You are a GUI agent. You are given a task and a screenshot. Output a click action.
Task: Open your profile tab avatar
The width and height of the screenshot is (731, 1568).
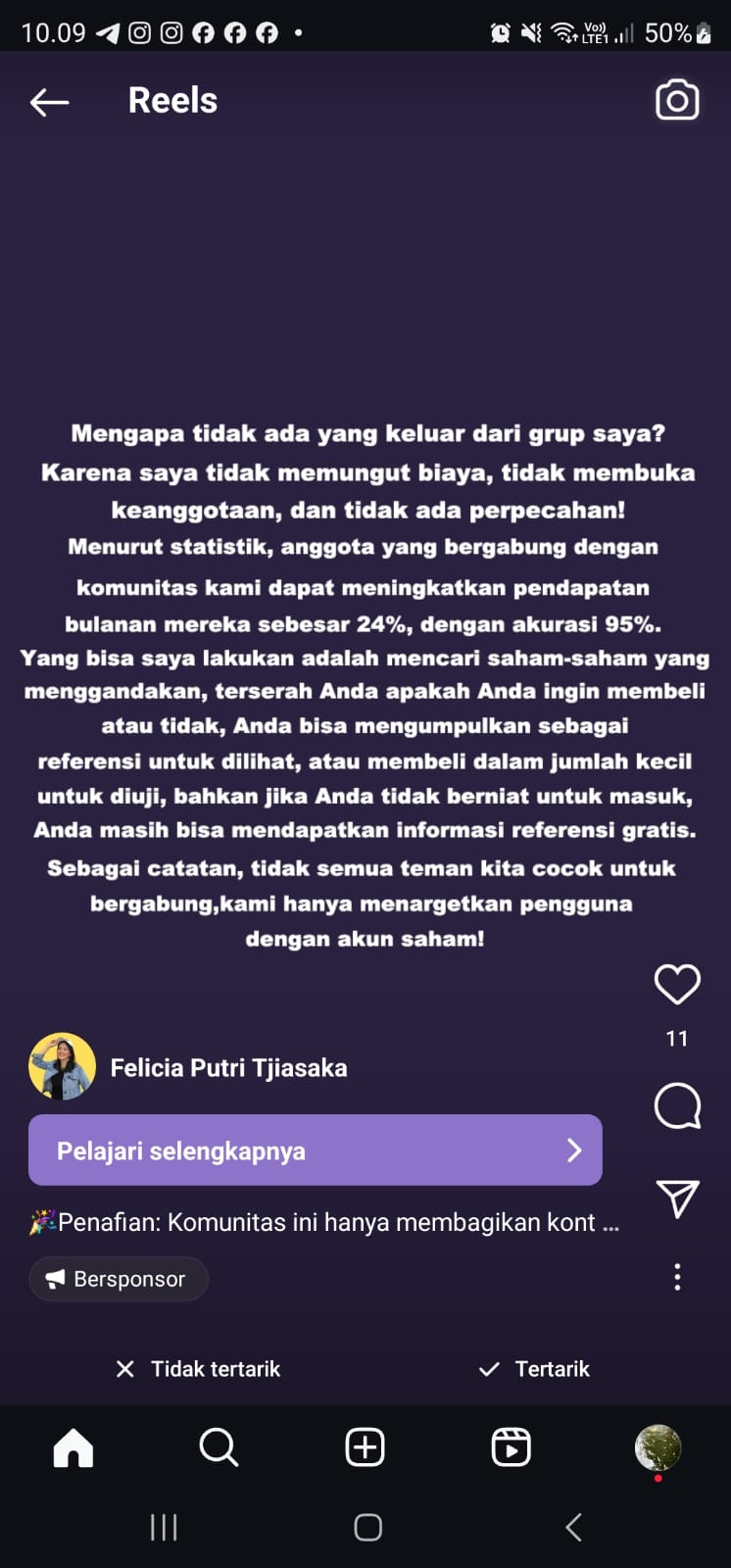(658, 1447)
